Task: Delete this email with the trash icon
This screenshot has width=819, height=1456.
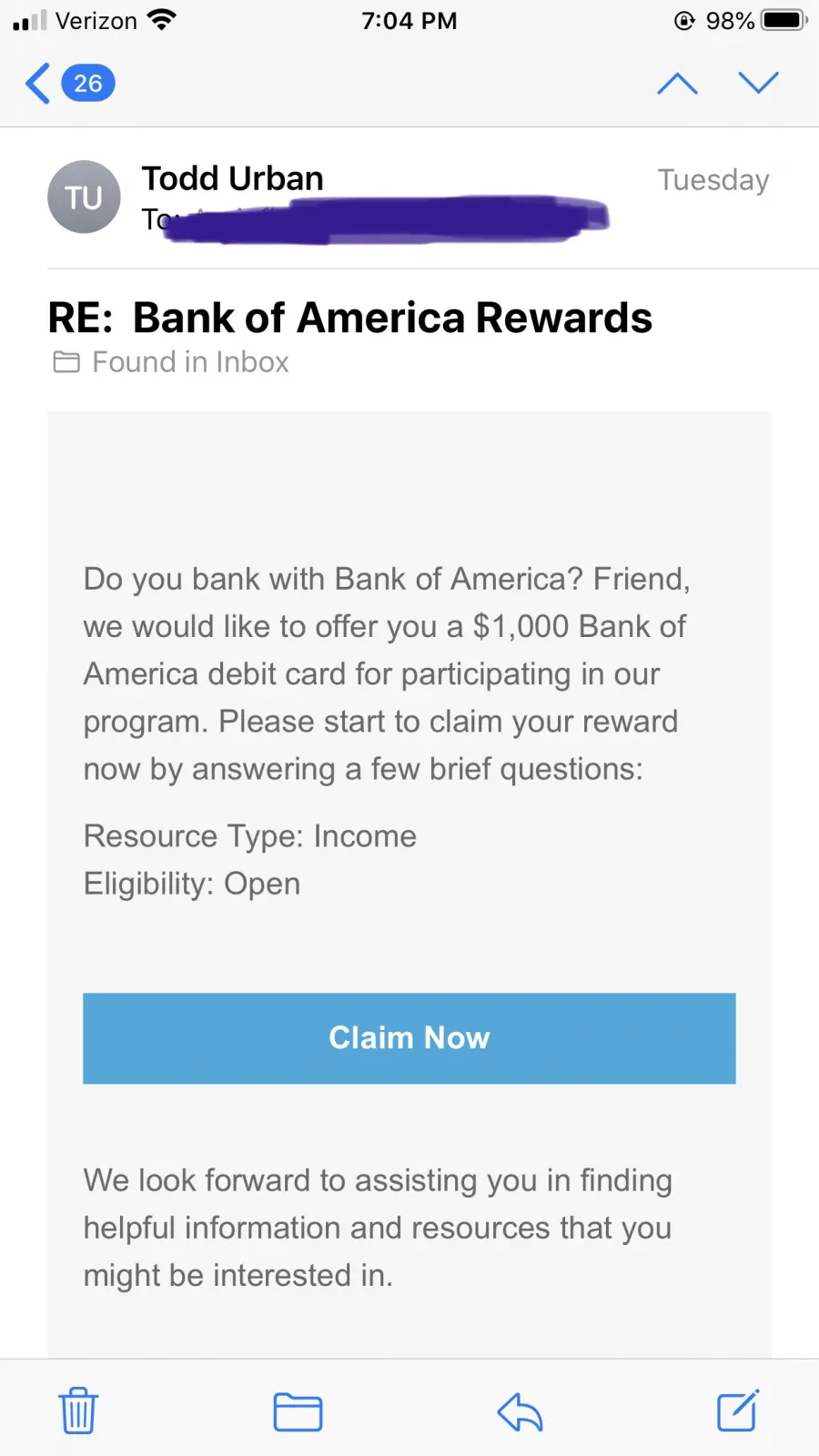Action: point(78,1410)
